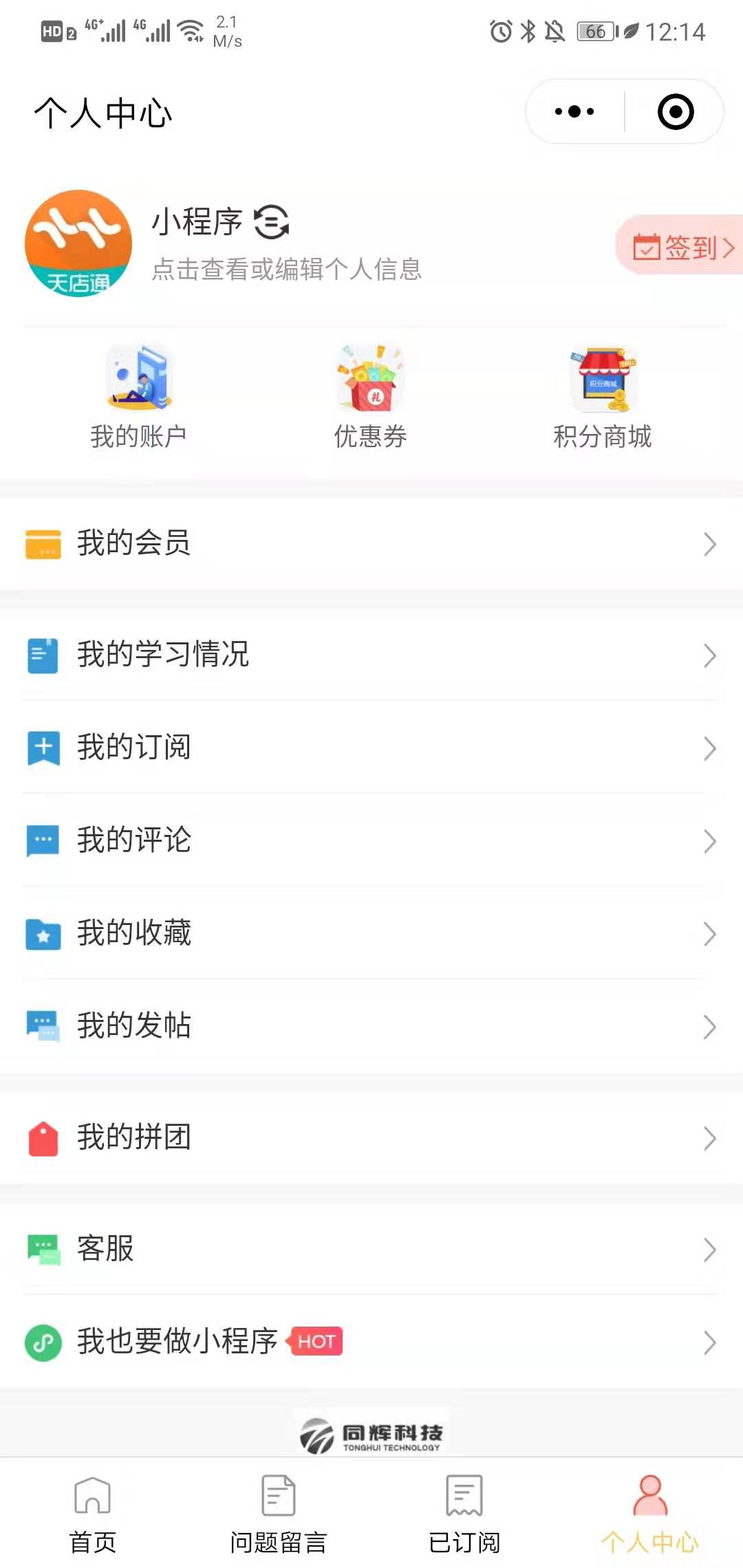The height and width of the screenshot is (1568, 743).
Task: Open 积分商城 points mall
Action: [x=603, y=398]
